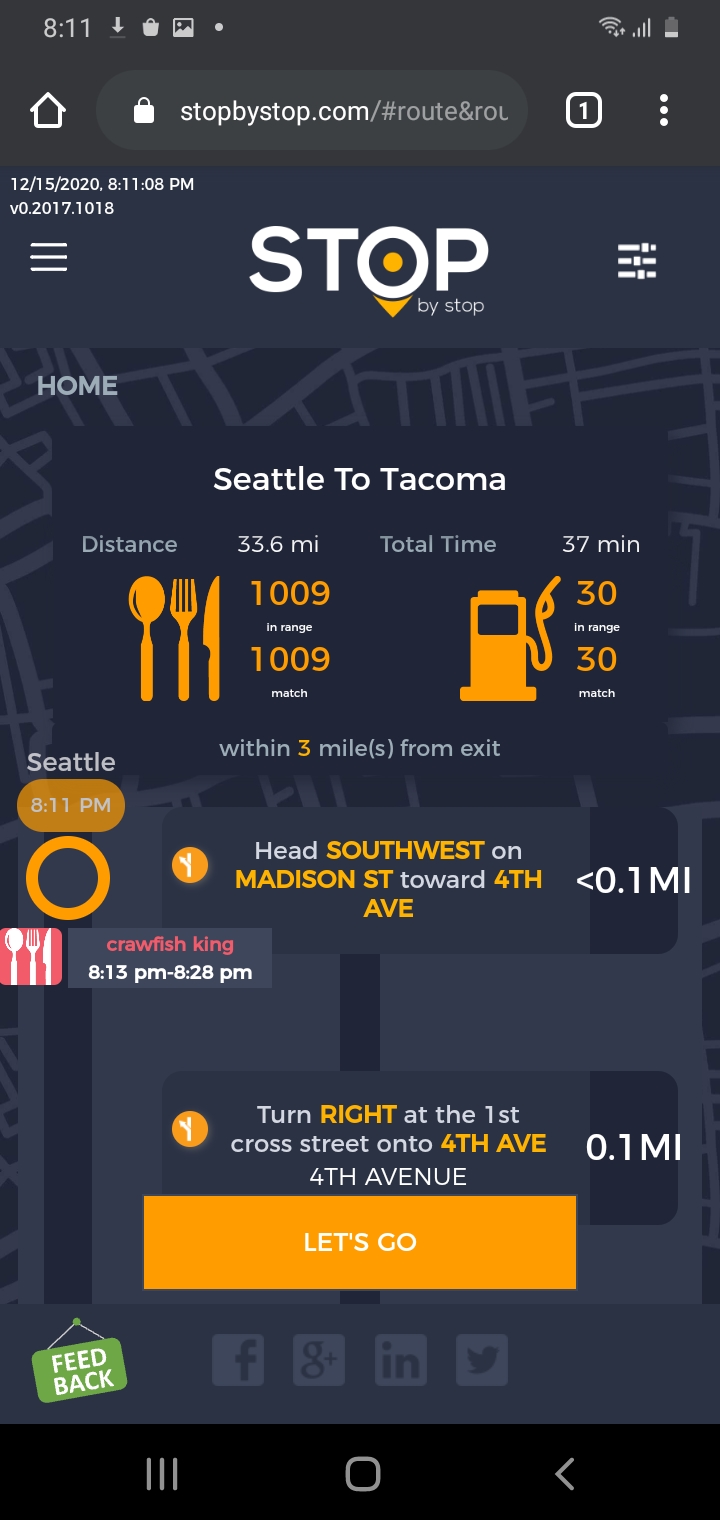The width and height of the screenshot is (720, 1520).
Task: Share on Facebook
Action: click(238, 1360)
